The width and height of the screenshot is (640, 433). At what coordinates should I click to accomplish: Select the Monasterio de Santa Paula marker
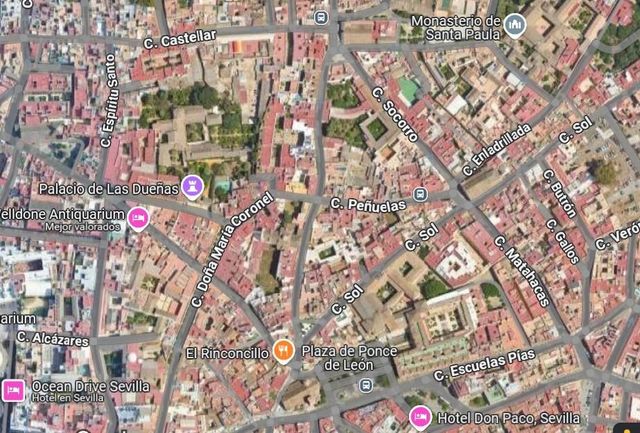pyautogui.click(x=515, y=26)
